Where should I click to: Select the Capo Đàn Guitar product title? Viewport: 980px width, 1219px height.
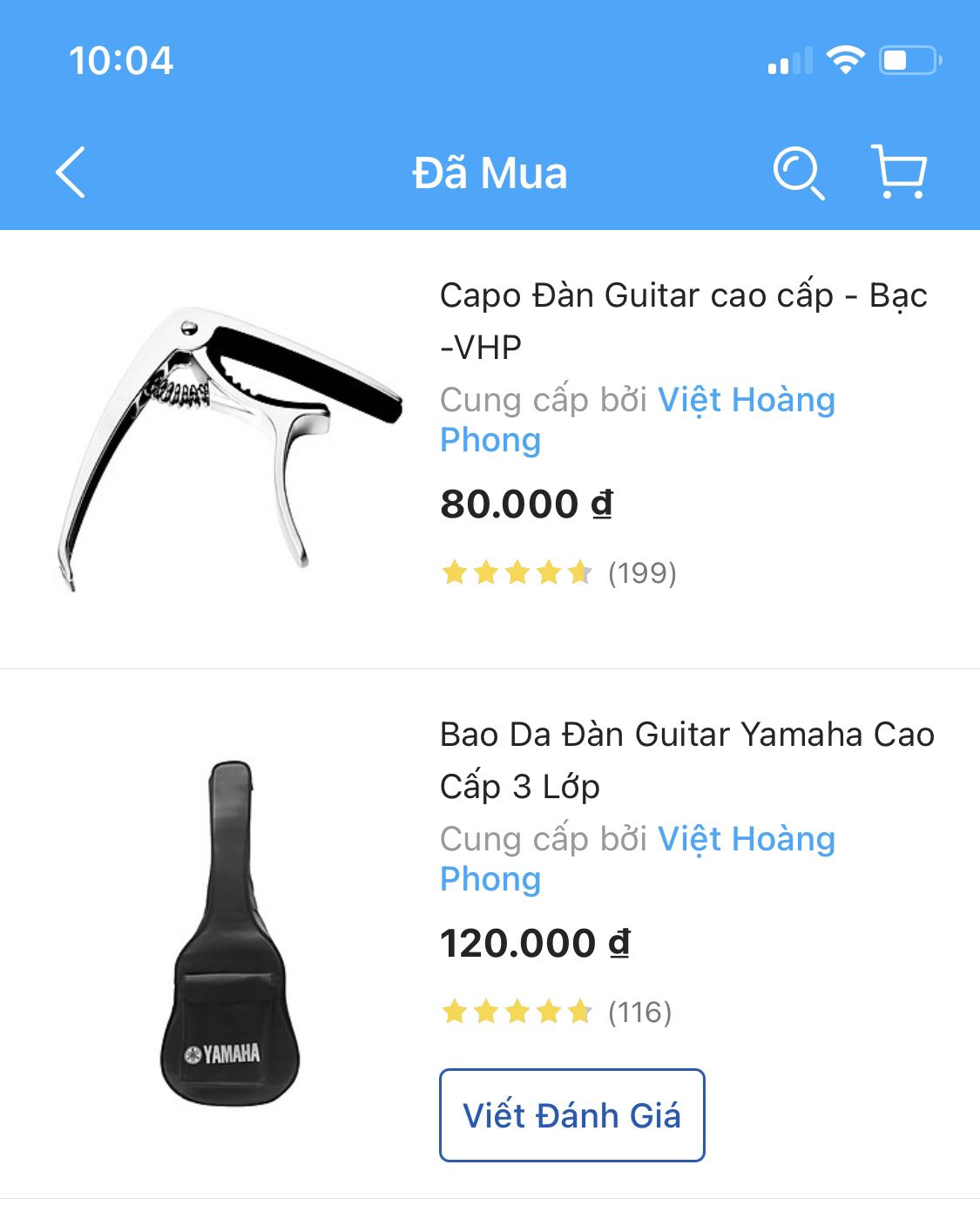pos(679,321)
